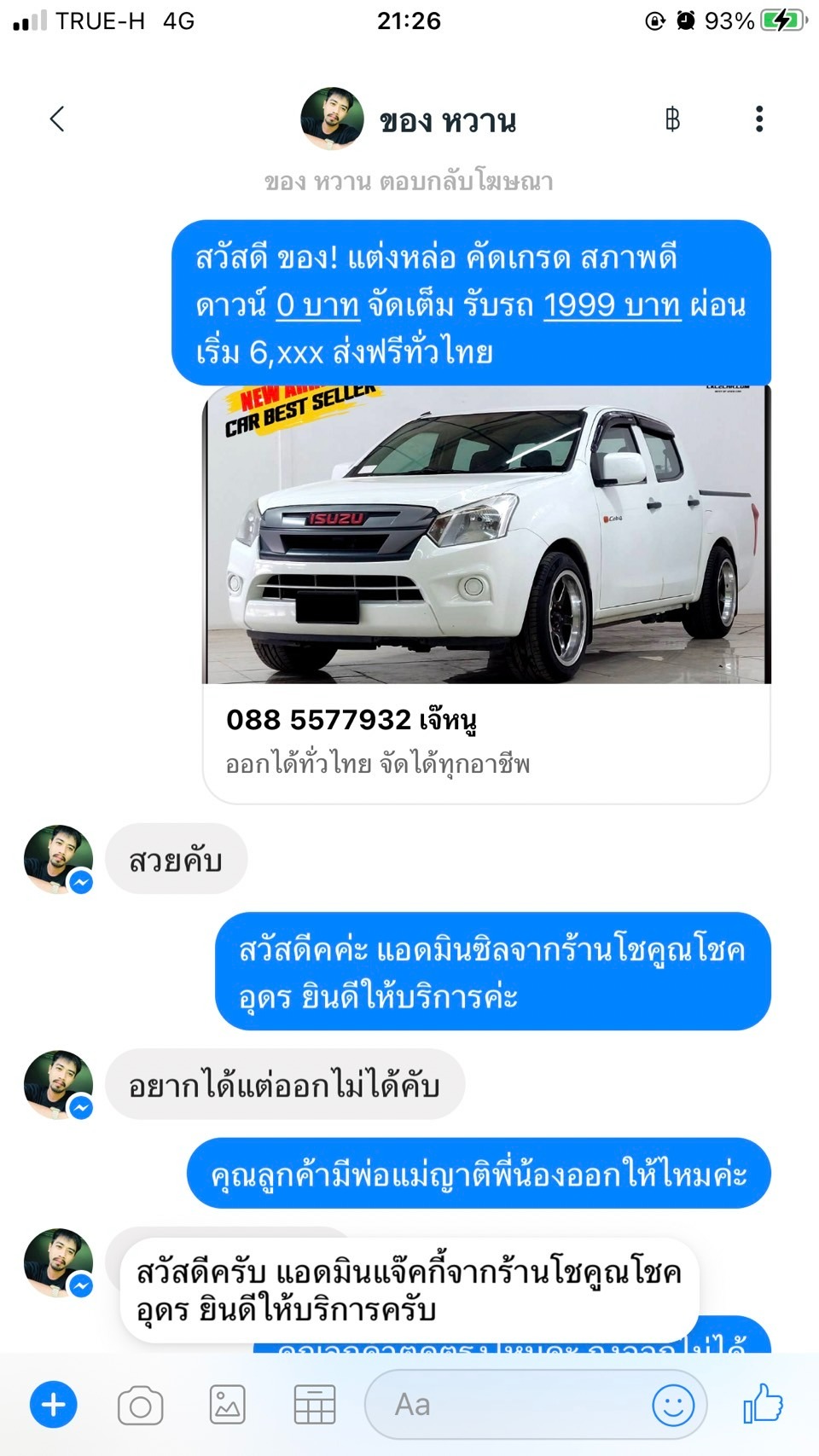The image size is (819, 1456).
Task: Open the camera to take a photo
Action: pos(141,1405)
